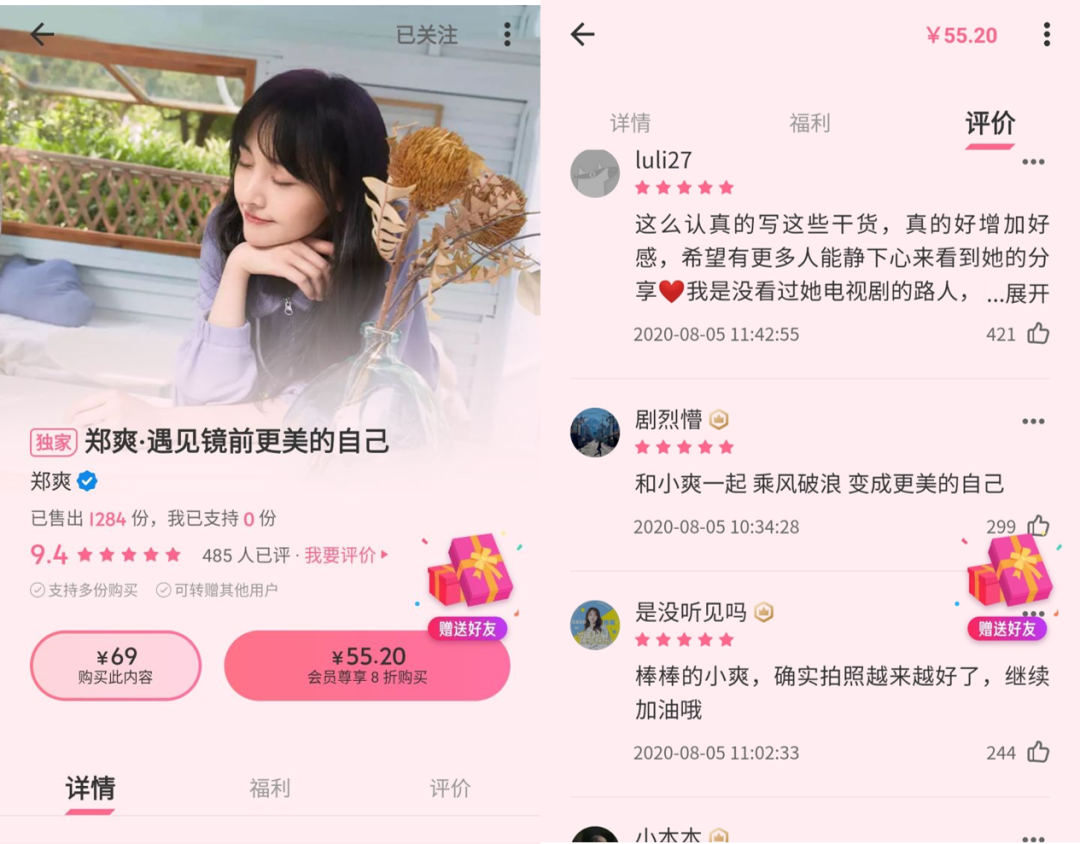Tap the 我要评价 link to write a review
Image resolution: width=1080 pixels, height=844 pixels.
344,555
